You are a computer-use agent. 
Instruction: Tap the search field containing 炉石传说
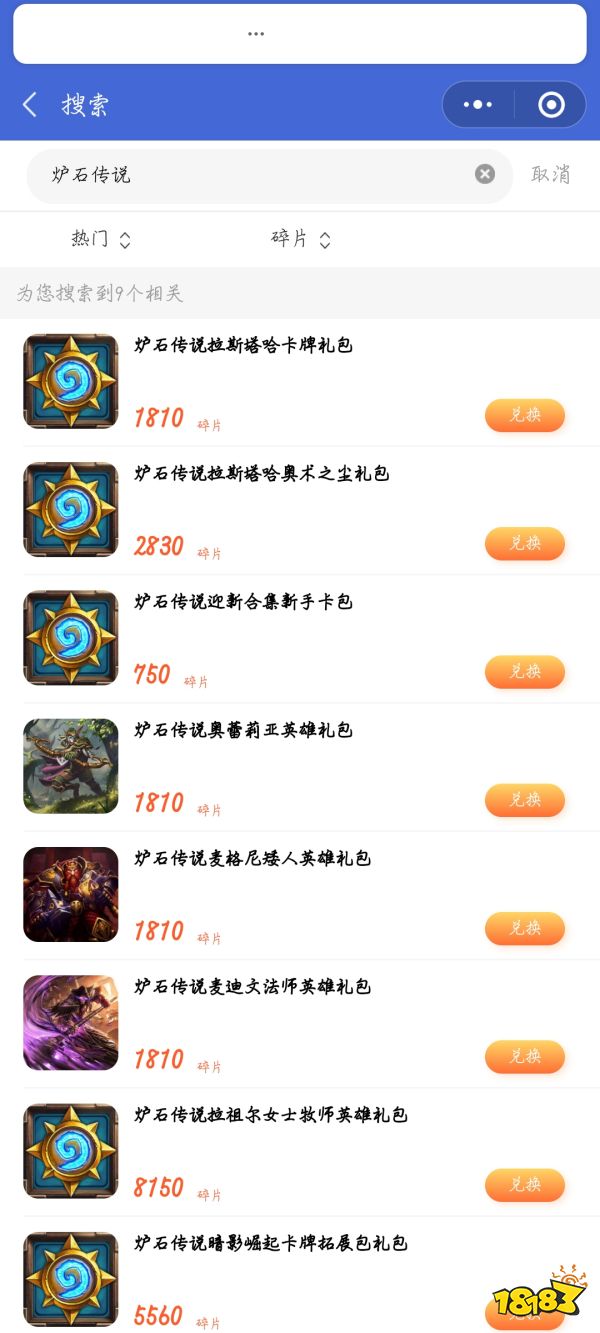point(250,175)
